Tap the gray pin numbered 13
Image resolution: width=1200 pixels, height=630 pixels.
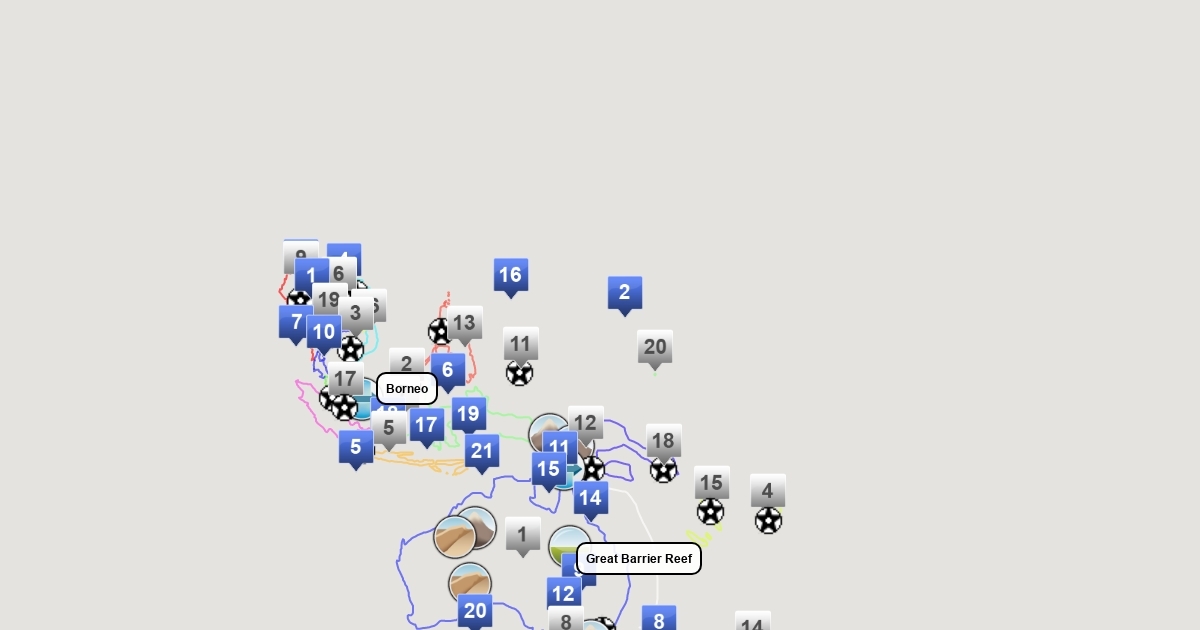point(464,324)
